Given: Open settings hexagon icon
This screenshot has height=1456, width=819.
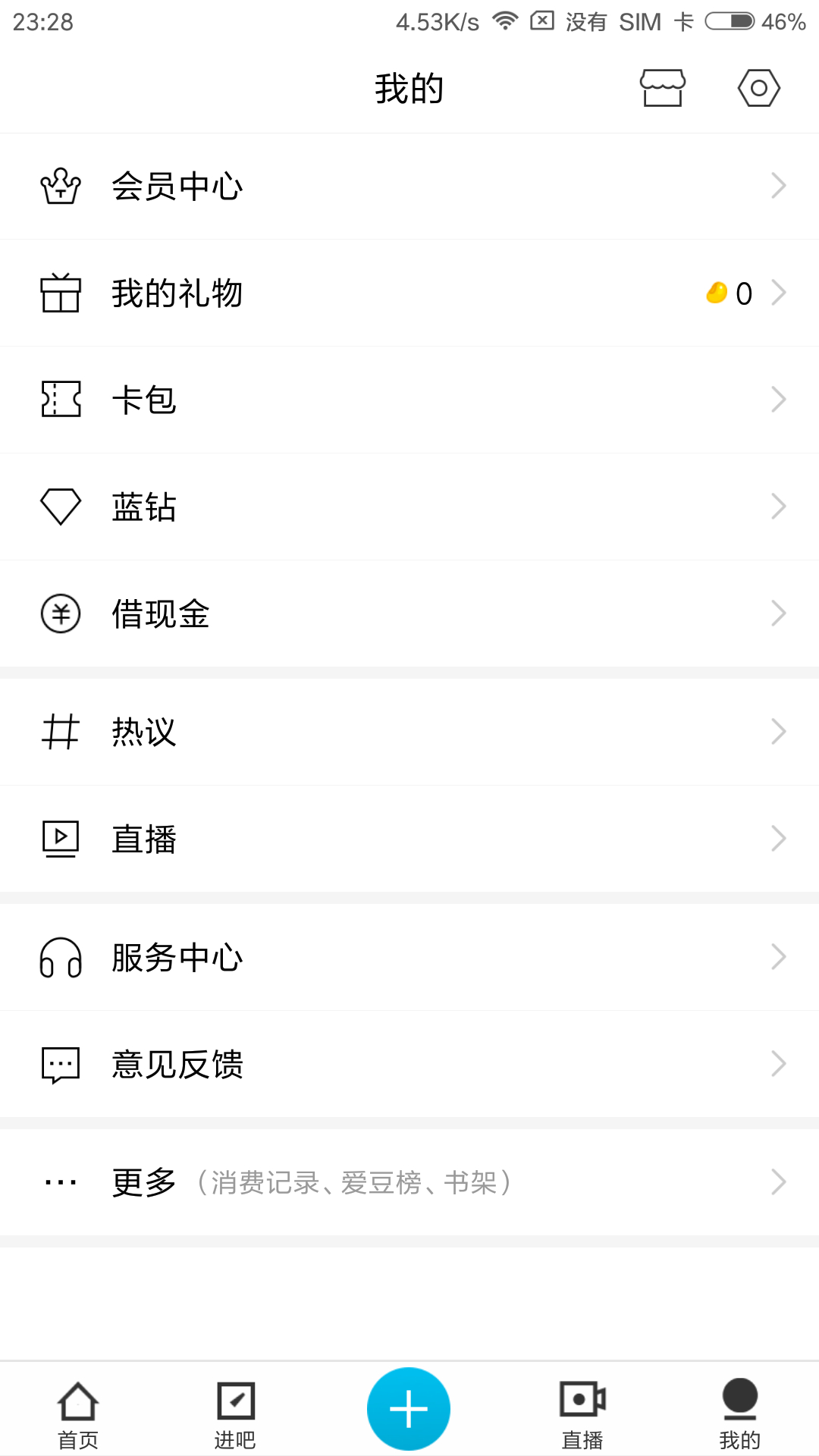Looking at the screenshot, I should click(758, 88).
